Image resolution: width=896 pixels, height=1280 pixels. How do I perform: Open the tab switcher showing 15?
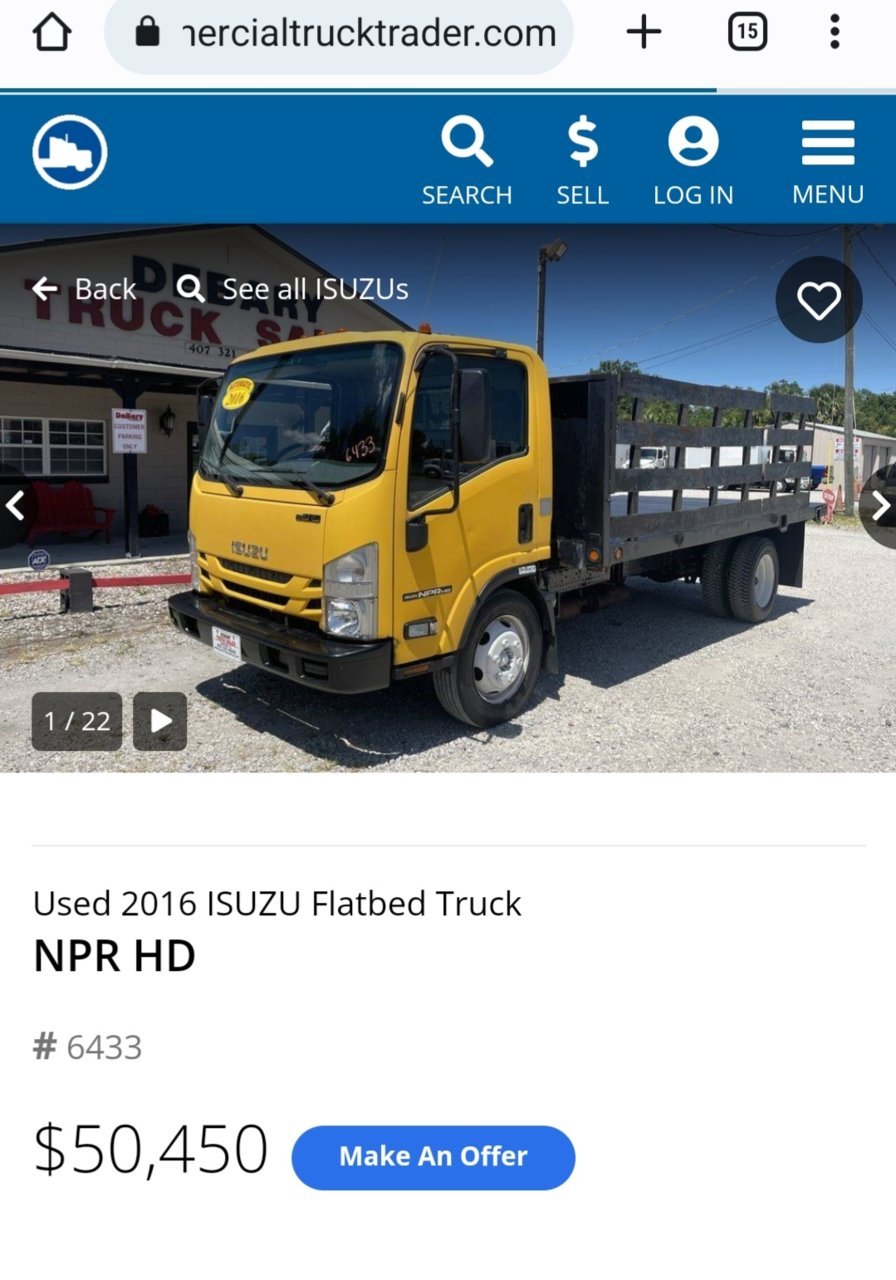coord(747,33)
